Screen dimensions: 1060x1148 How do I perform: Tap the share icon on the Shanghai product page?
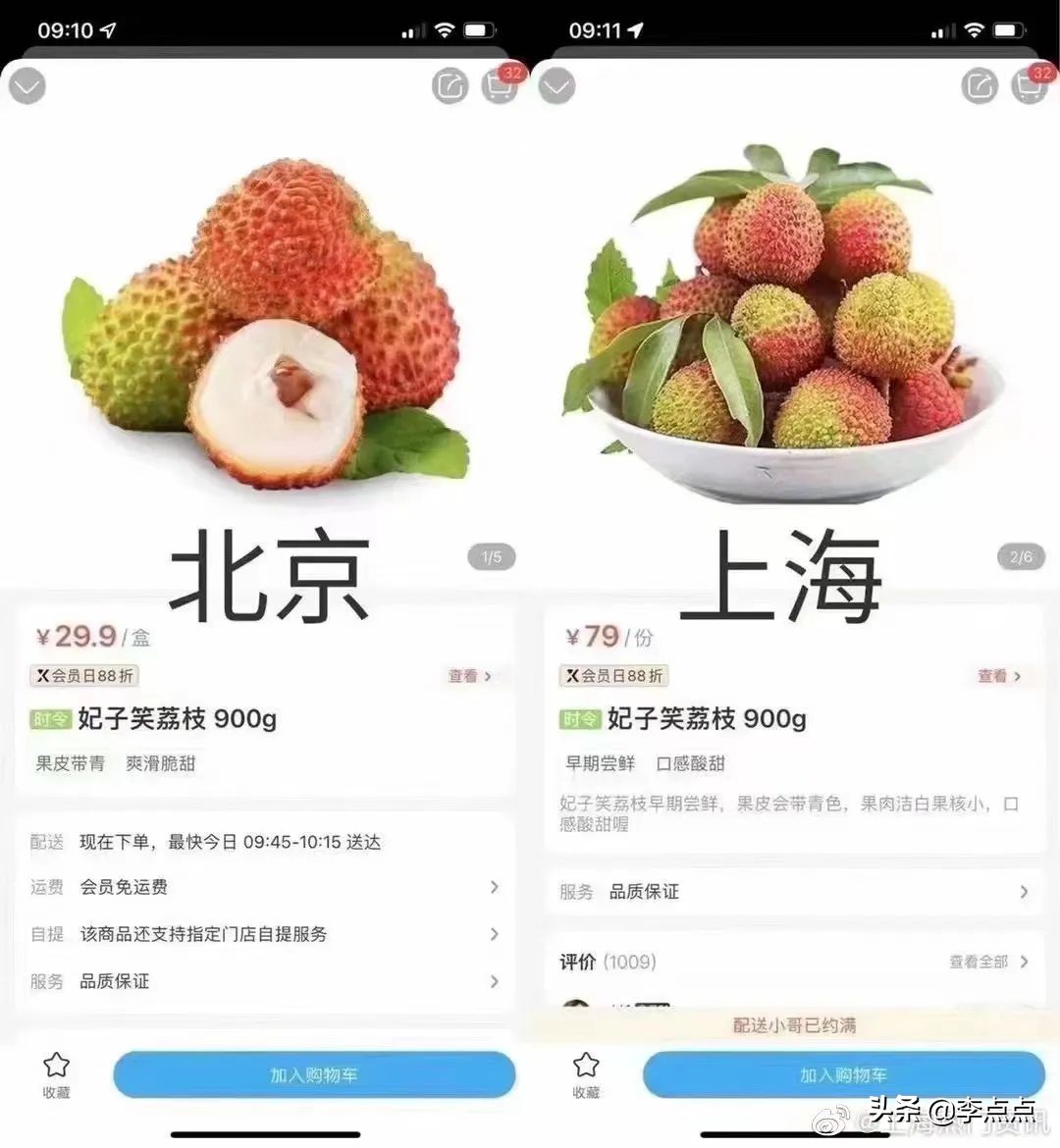click(x=979, y=86)
